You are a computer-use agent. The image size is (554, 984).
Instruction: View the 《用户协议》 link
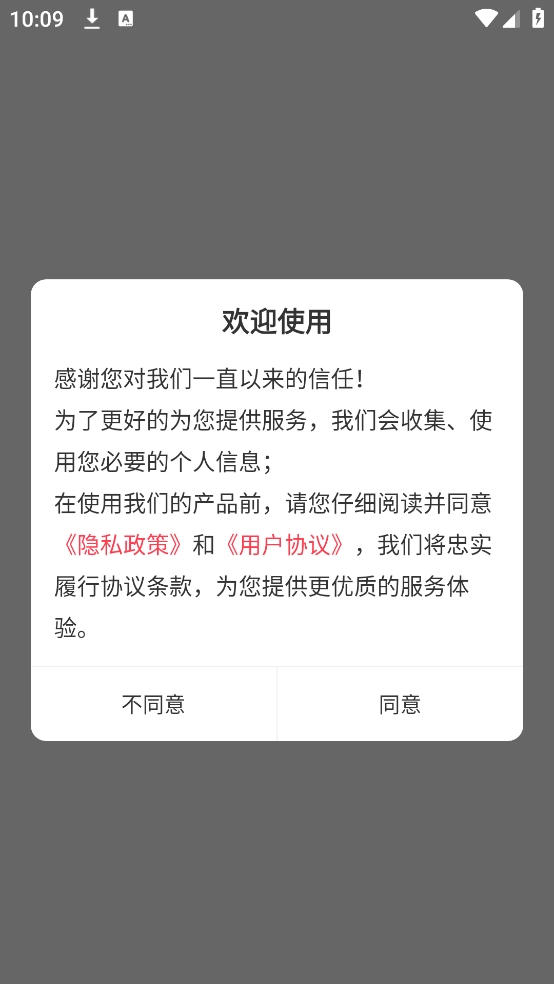284,545
